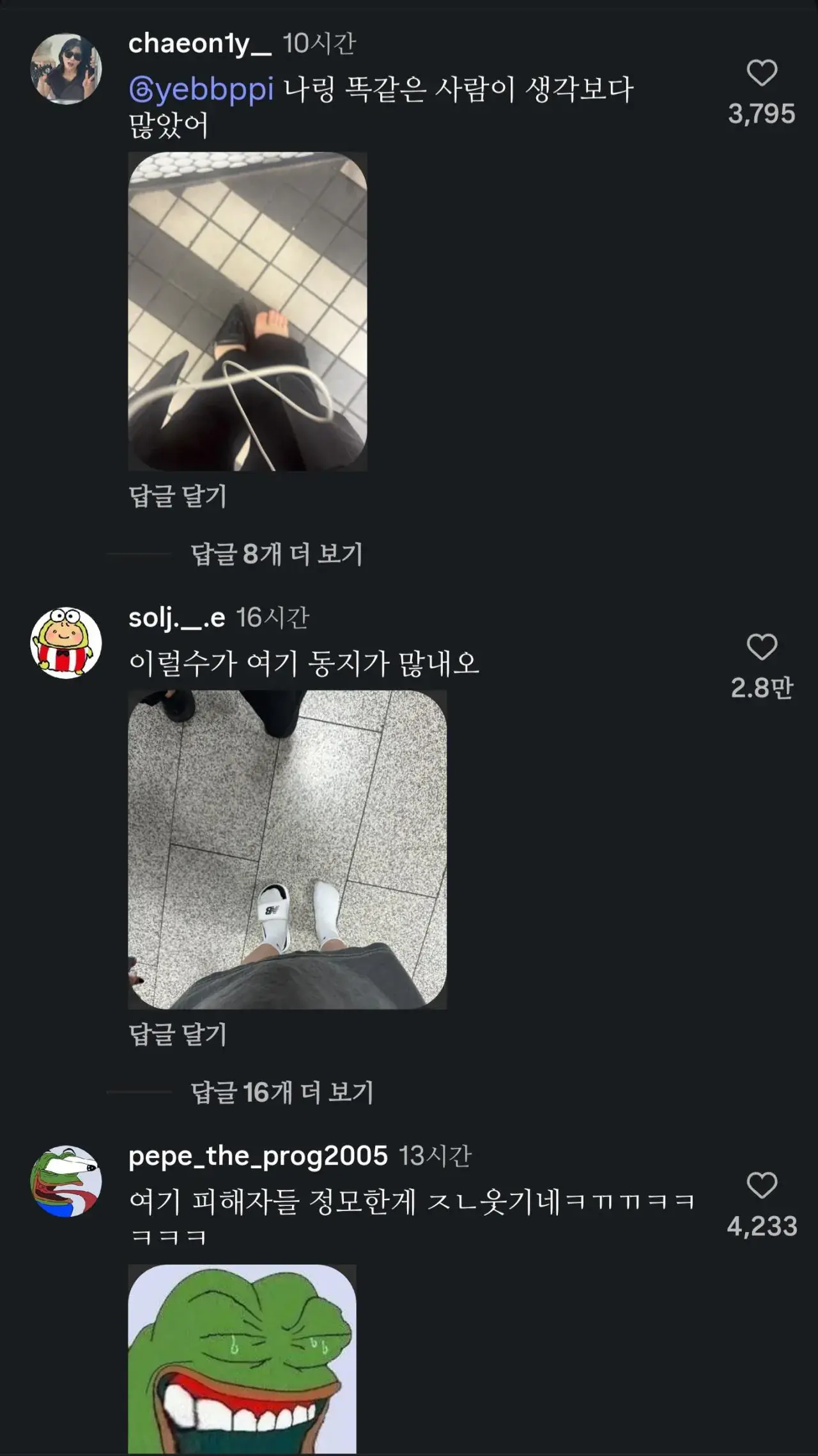Open chaeon1y_'s profile picture
The width and height of the screenshot is (818, 1456).
point(66,68)
